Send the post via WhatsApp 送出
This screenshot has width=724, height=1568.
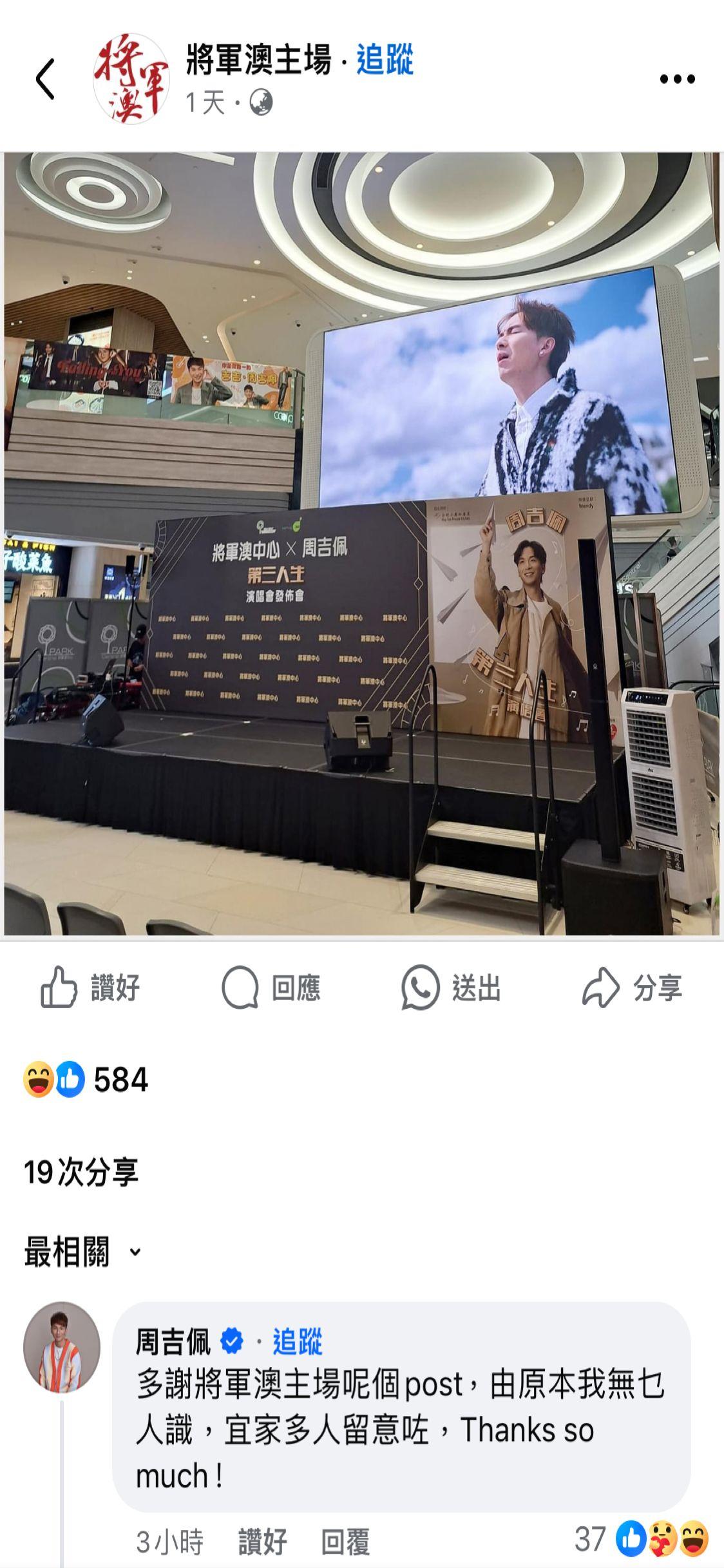[x=451, y=988]
